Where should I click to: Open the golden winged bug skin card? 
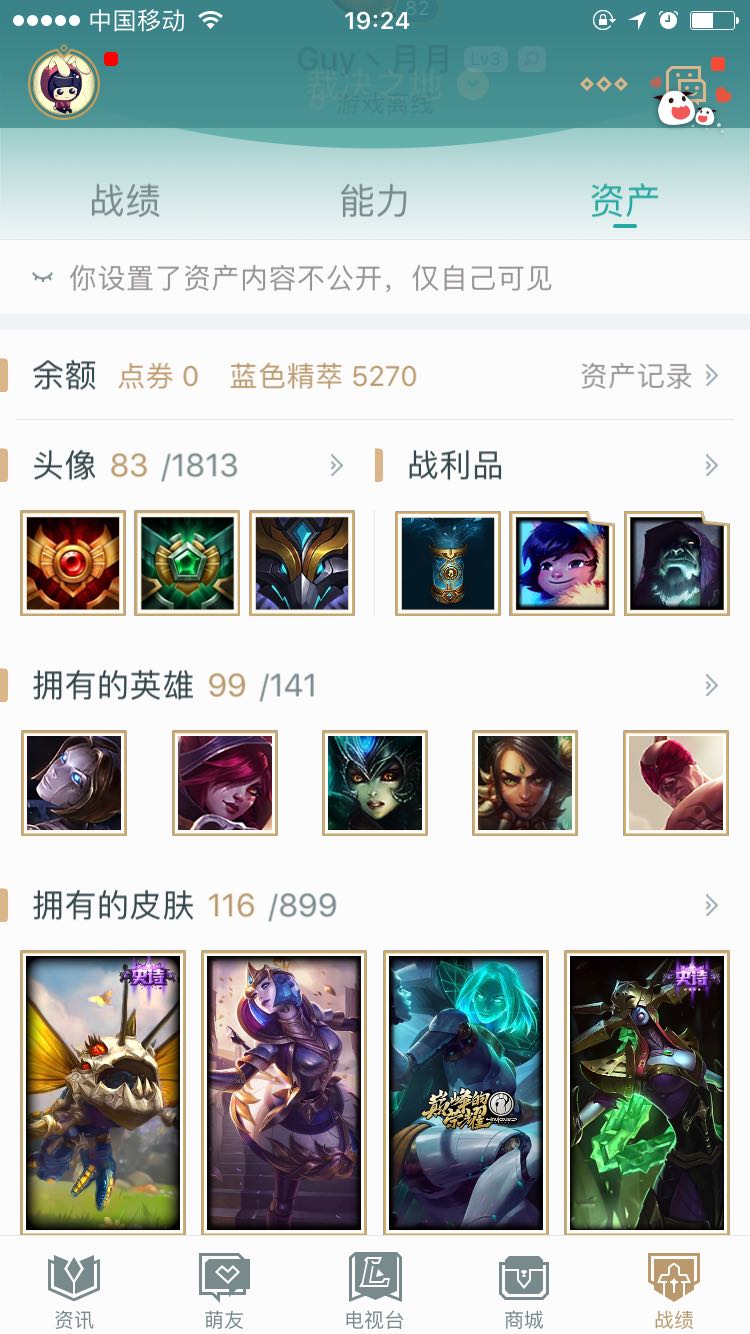tap(103, 1092)
